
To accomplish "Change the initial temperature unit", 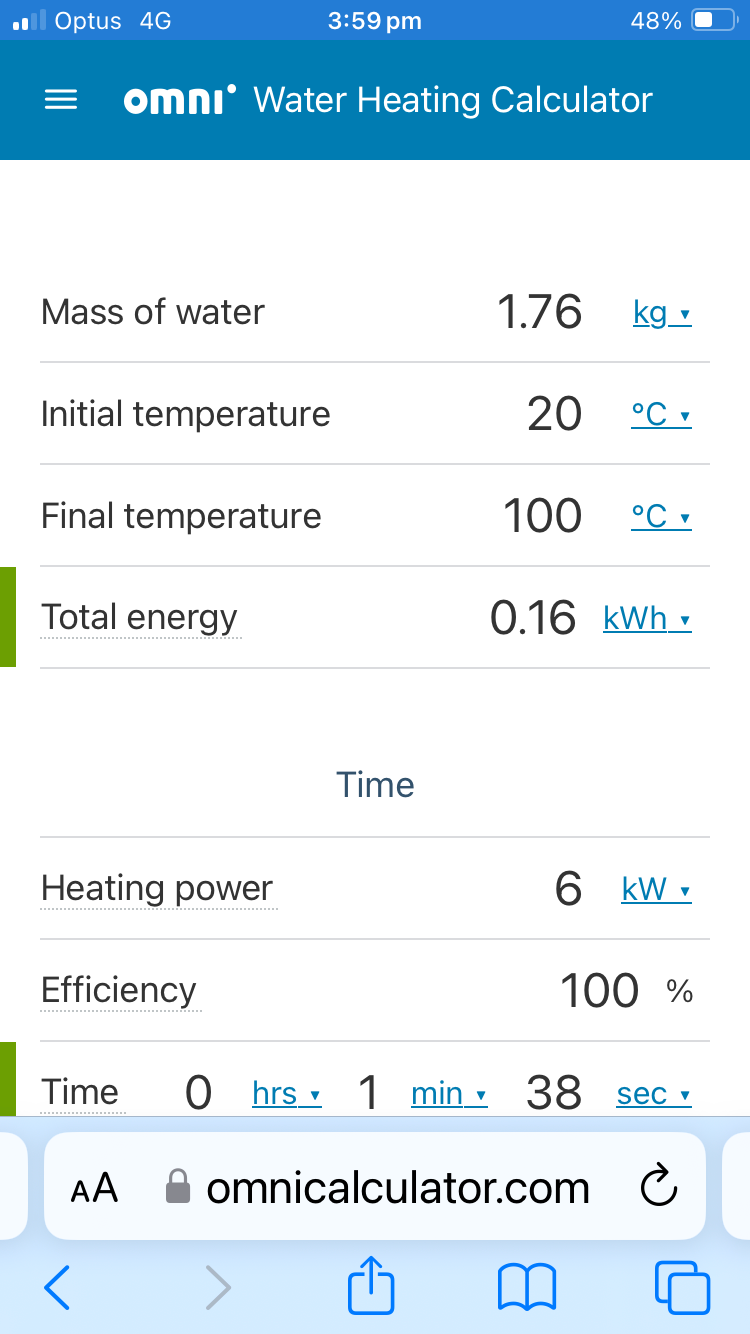I will click(661, 415).
